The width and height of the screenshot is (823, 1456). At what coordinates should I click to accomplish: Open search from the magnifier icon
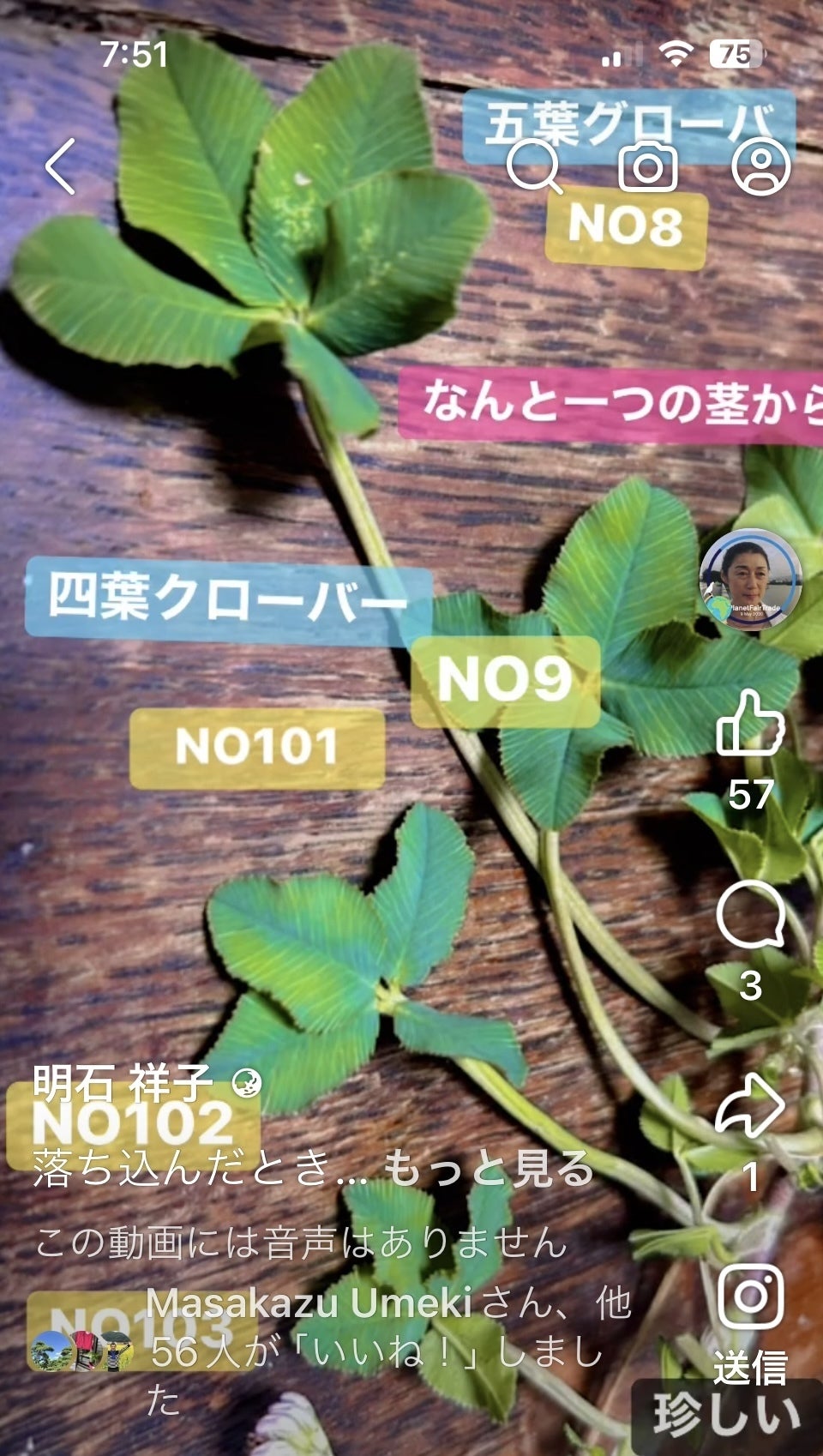[533, 166]
